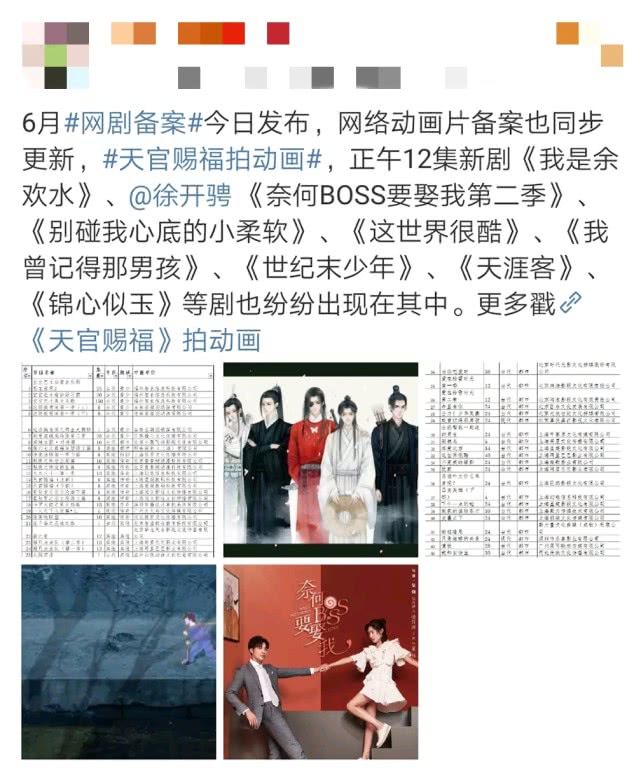Open the dark blue night scene image
The height and width of the screenshot is (773, 641).
pyautogui.click(x=118, y=661)
